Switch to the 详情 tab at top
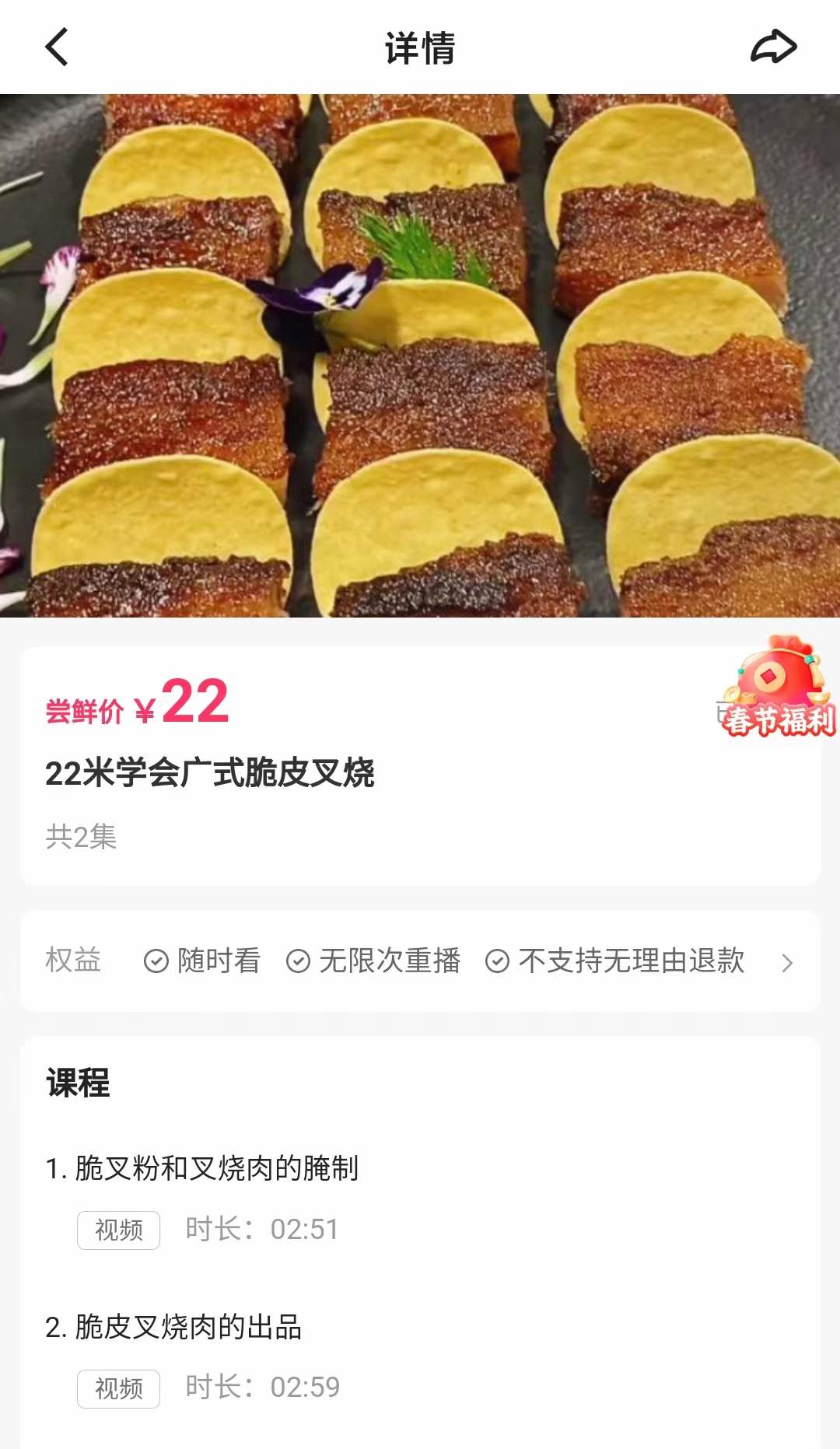This screenshot has height=1449, width=840. [x=420, y=47]
